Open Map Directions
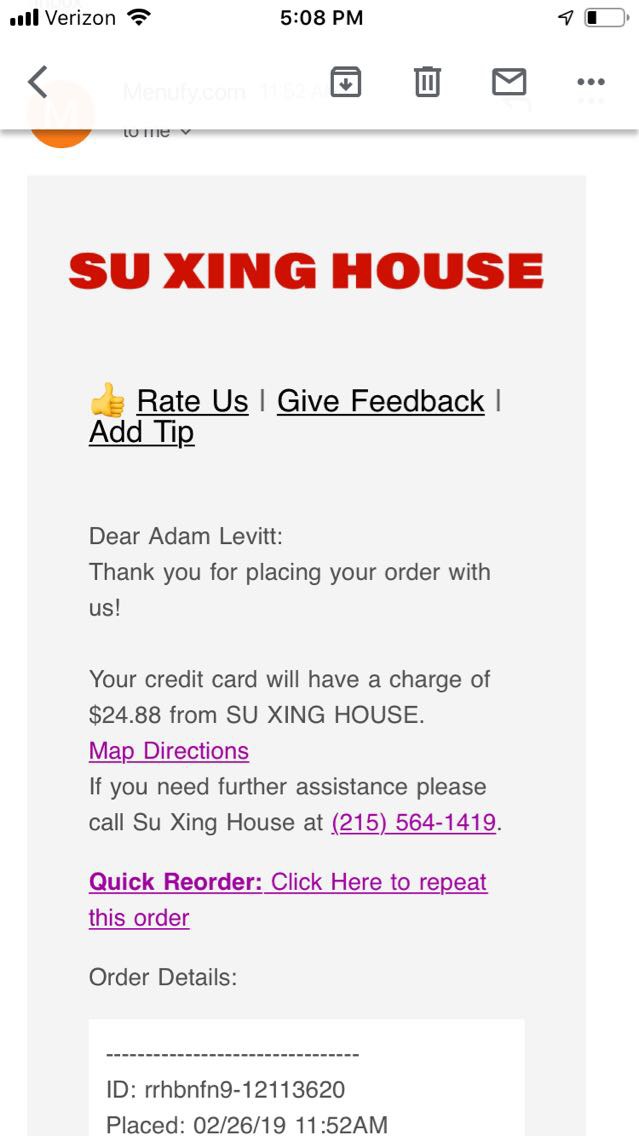Image resolution: width=639 pixels, height=1136 pixels. pyautogui.click(x=168, y=751)
